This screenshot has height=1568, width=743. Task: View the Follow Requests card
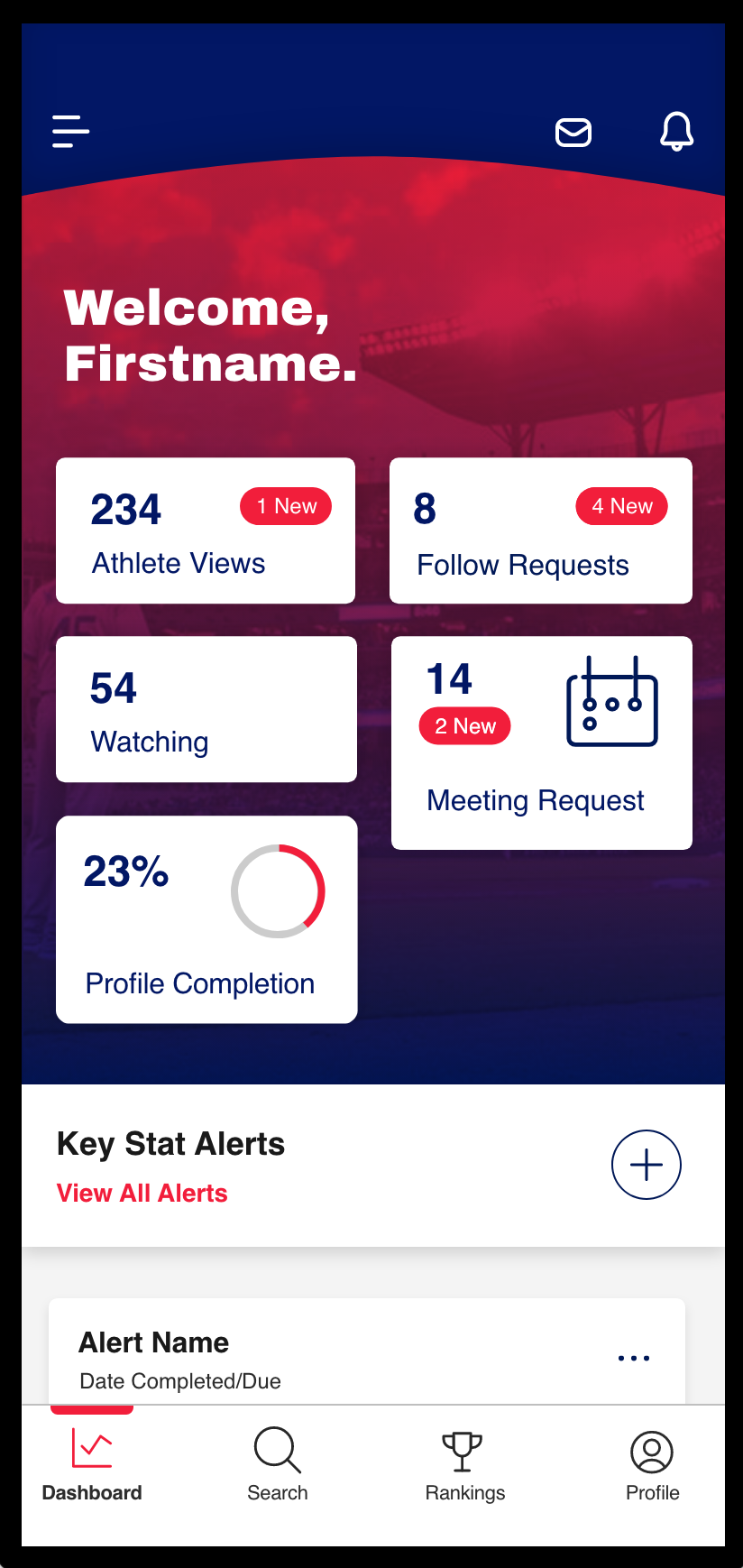540,530
